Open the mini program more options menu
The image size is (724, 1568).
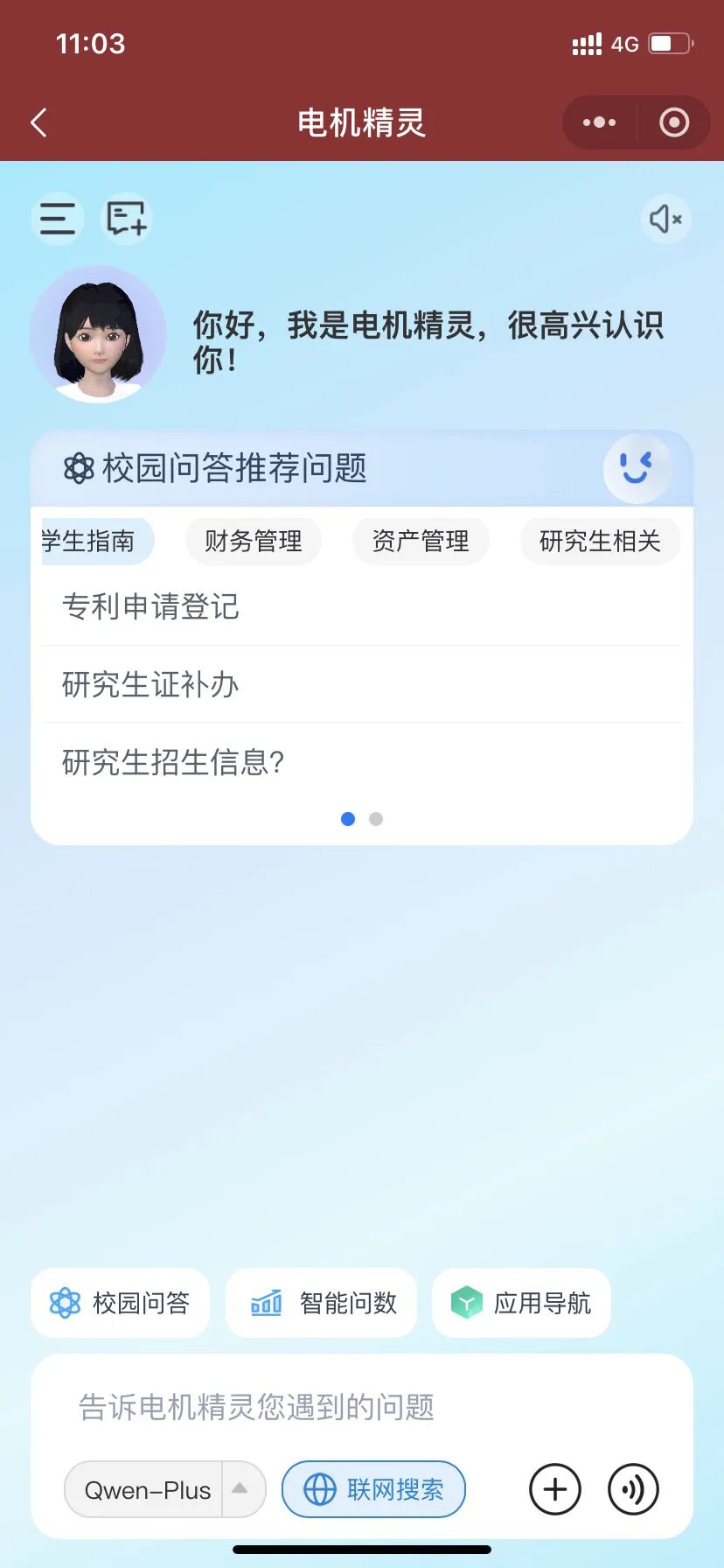click(x=599, y=122)
